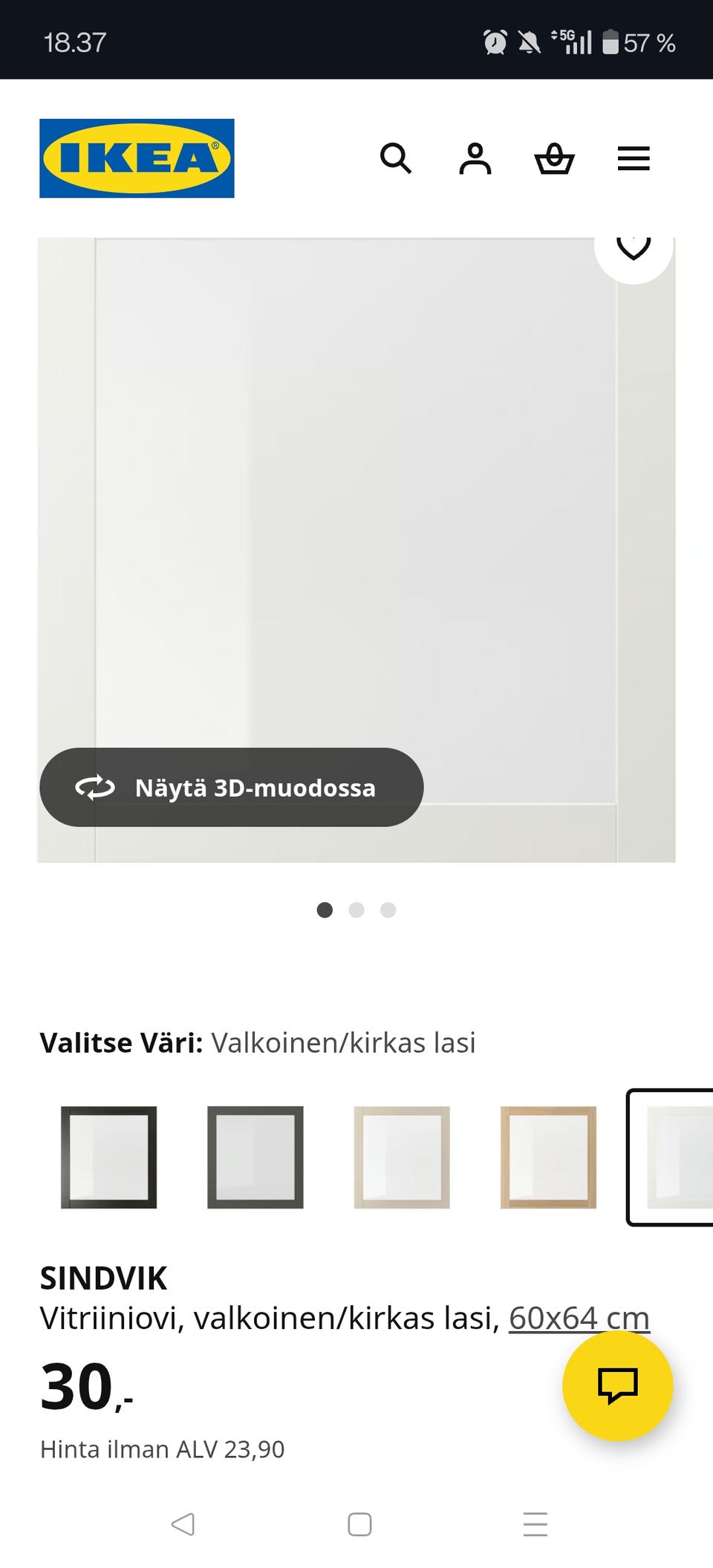
Task: Open the search function
Action: tap(397, 159)
